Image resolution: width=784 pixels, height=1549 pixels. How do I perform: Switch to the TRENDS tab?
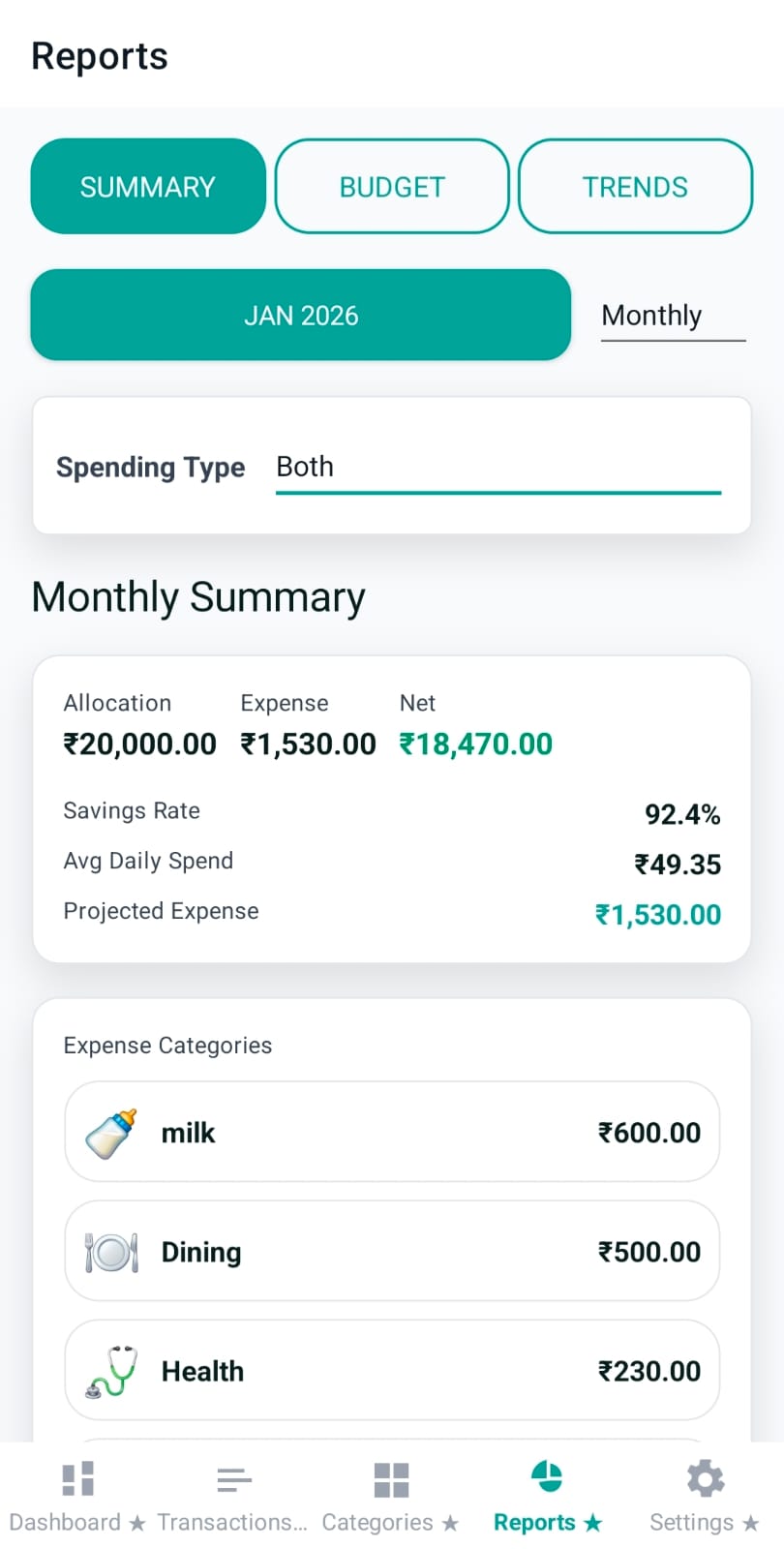(634, 186)
